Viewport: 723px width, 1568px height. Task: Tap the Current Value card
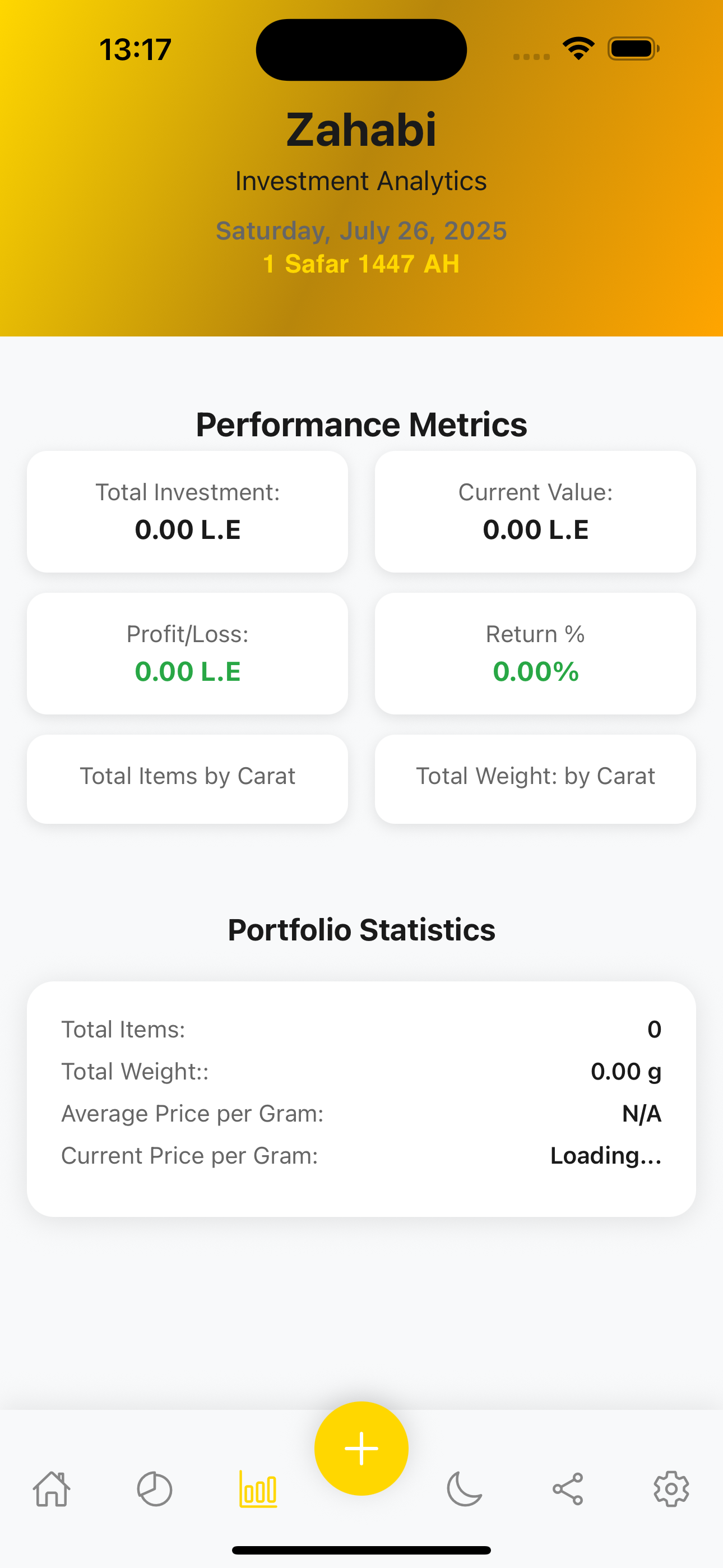point(536,511)
